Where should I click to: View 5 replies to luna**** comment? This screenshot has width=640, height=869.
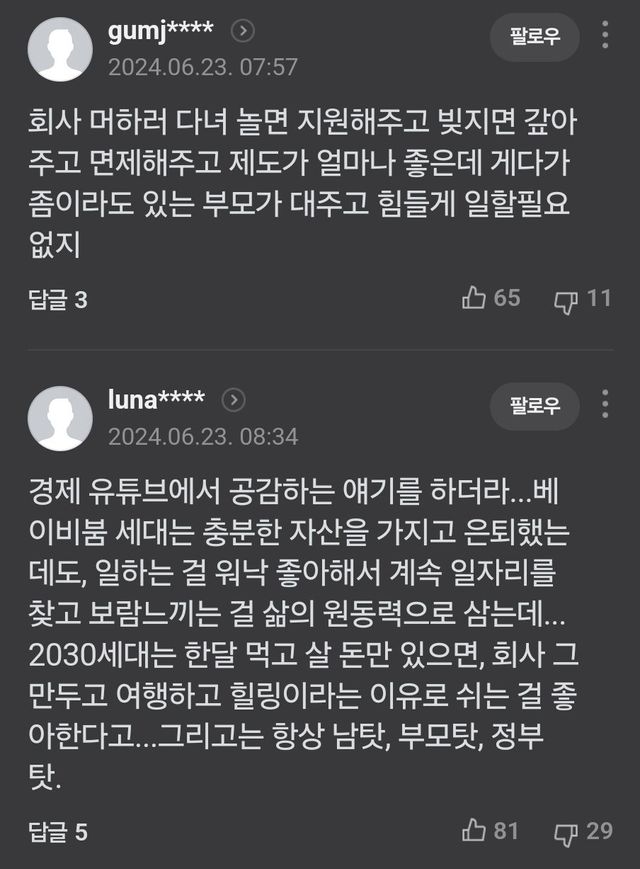59,831
